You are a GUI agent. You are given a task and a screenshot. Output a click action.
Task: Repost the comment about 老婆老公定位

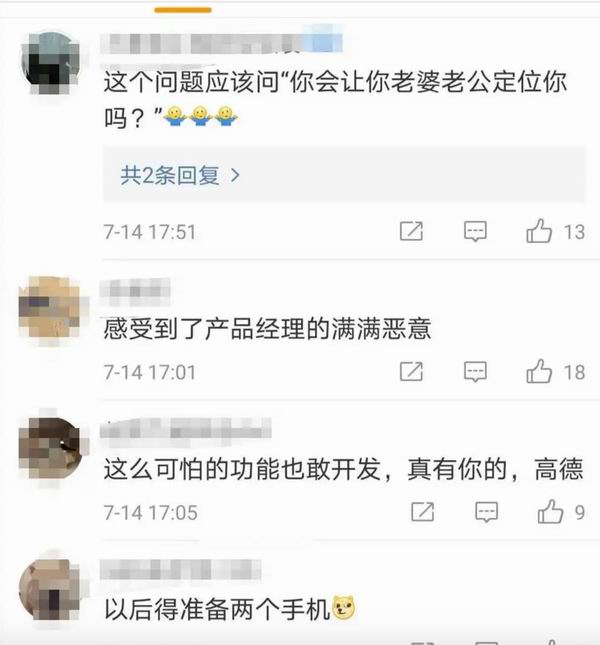(411, 232)
